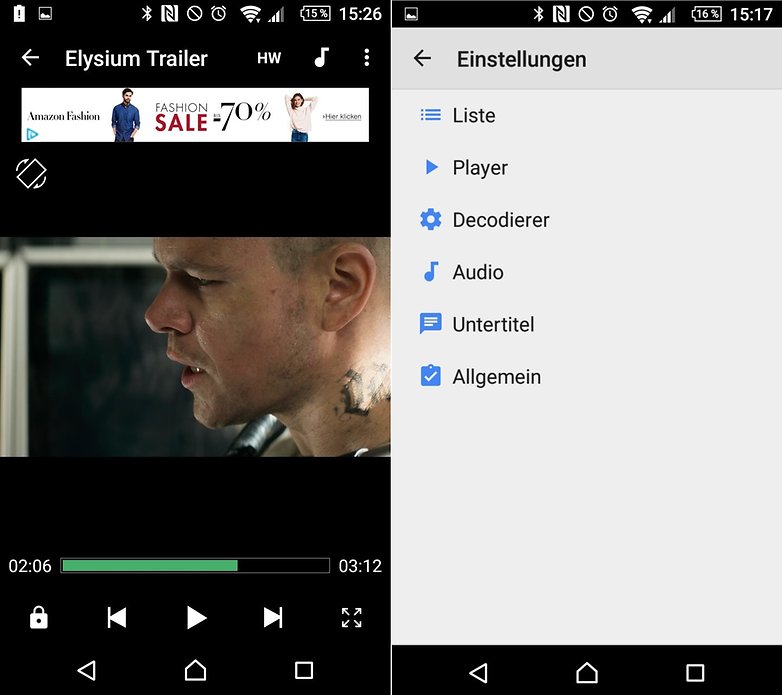Skip to the next video
The height and width of the screenshot is (695, 782).
point(273,618)
